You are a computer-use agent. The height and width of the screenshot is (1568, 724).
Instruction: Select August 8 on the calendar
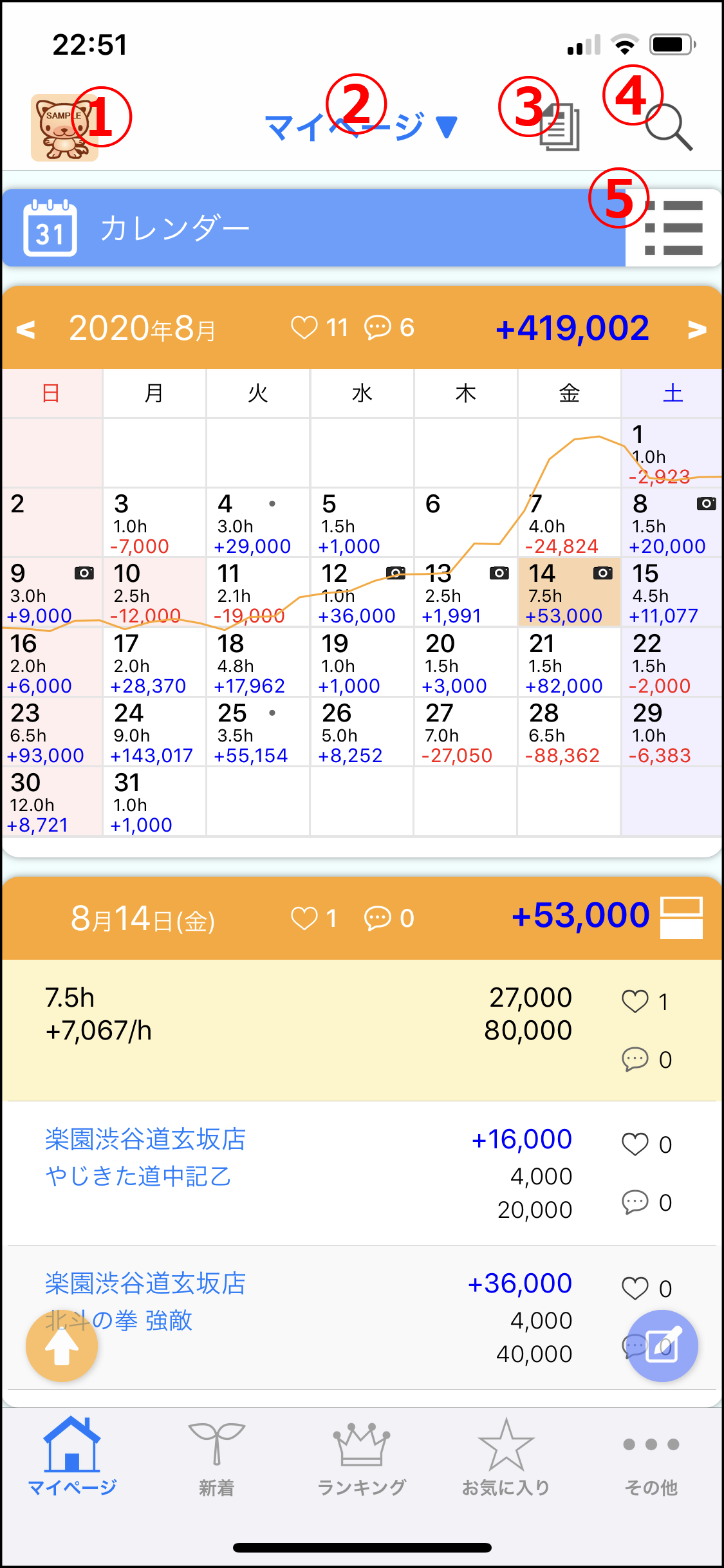tap(671, 523)
